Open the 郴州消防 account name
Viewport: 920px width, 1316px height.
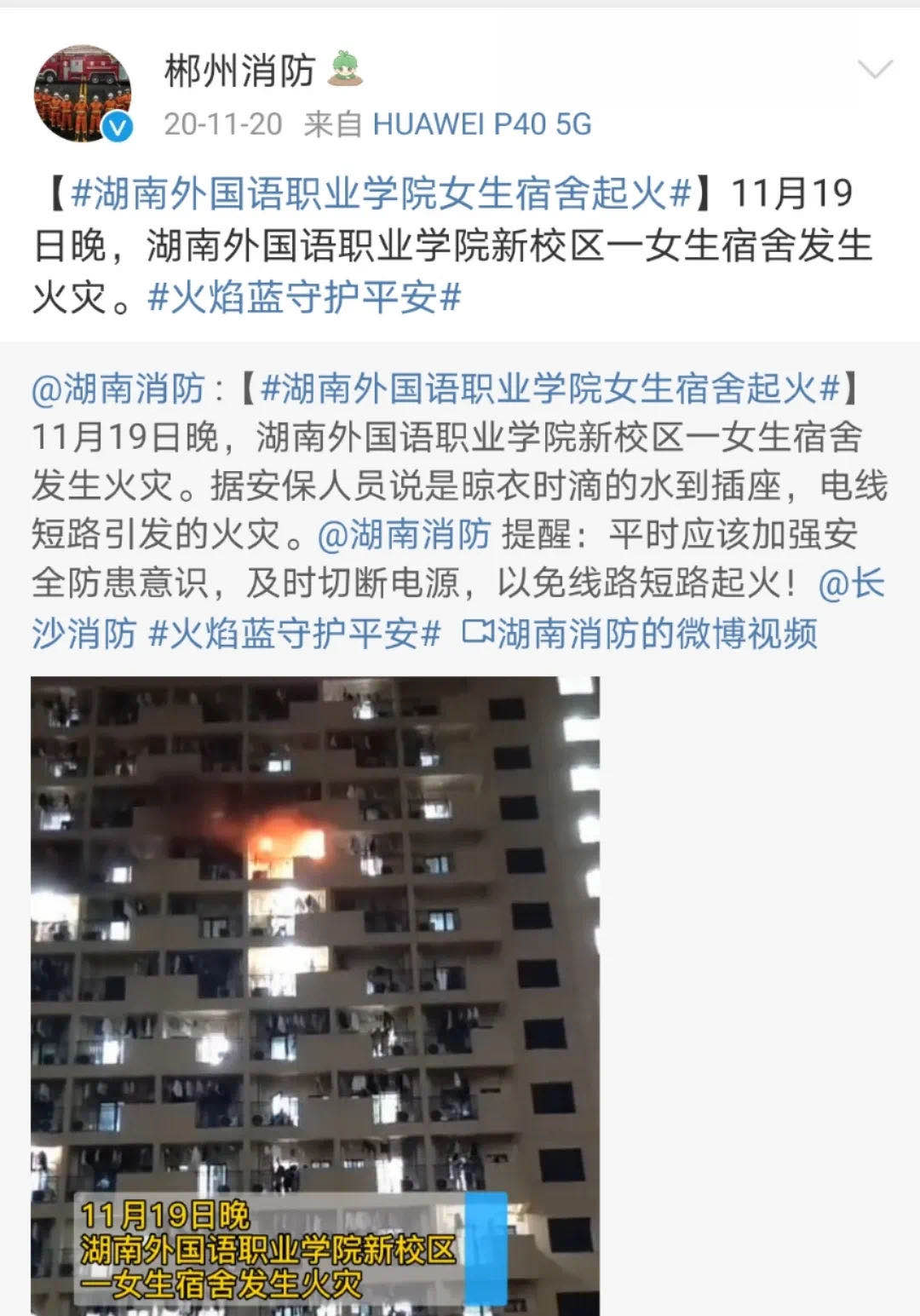click(239, 71)
